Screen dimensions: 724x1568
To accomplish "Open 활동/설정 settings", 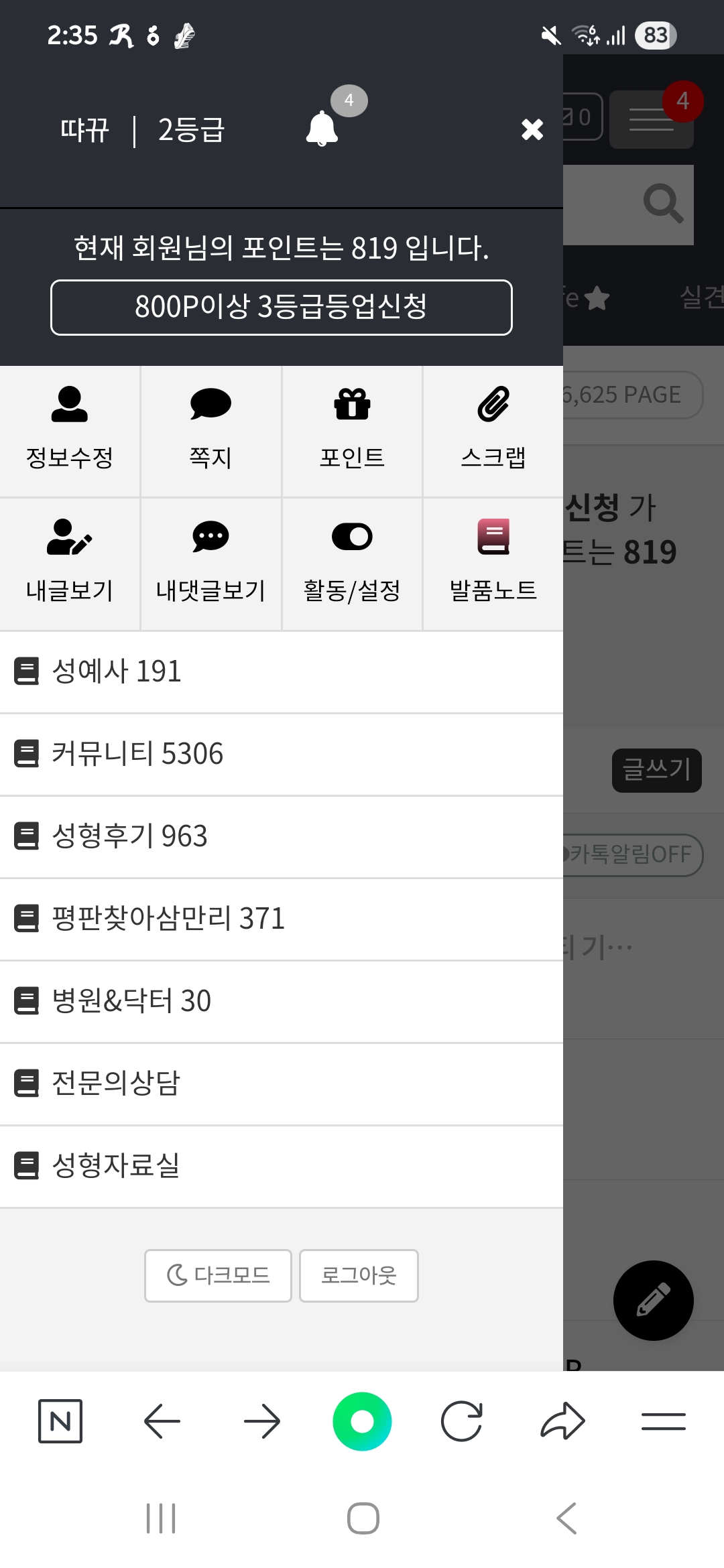I will 352,563.
